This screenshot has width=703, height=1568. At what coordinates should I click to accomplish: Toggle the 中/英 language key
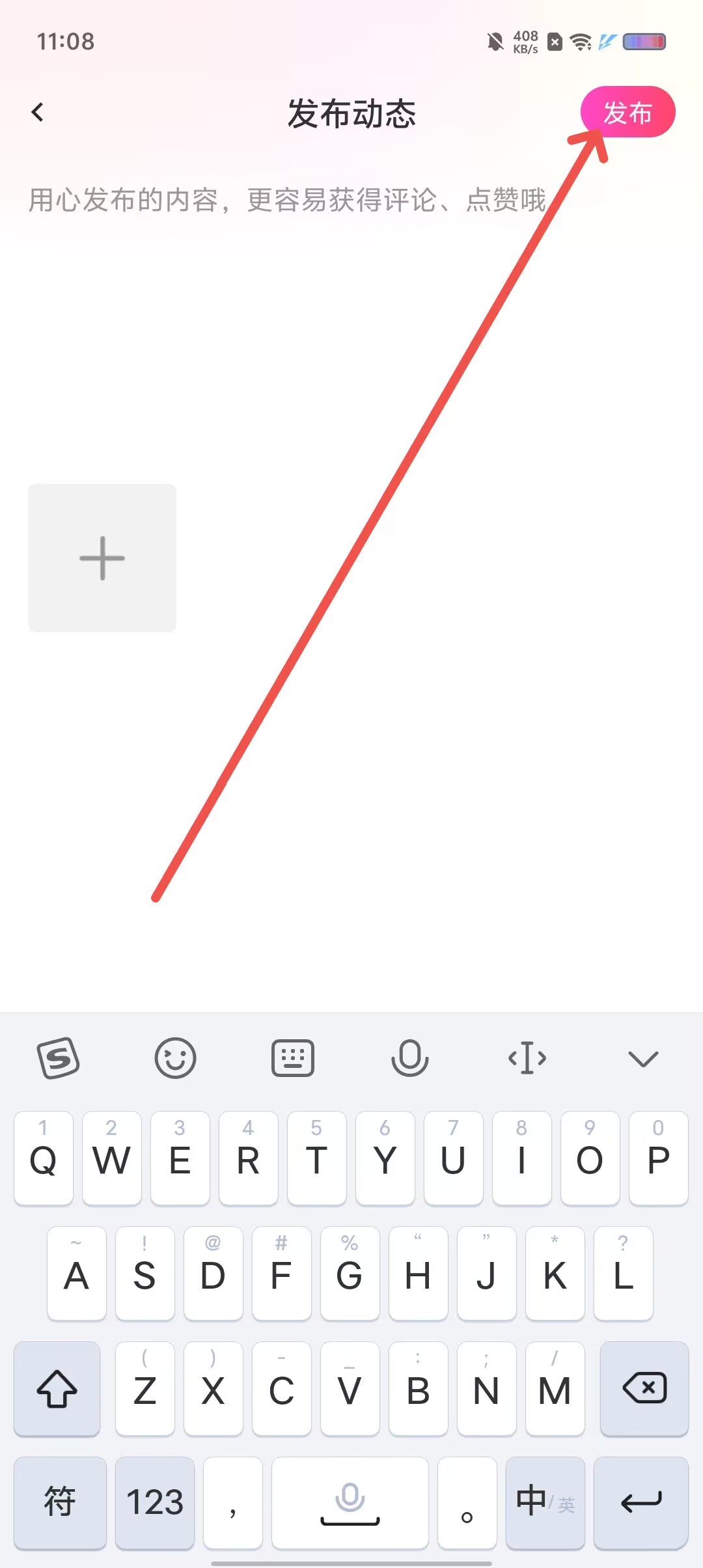545,1503
